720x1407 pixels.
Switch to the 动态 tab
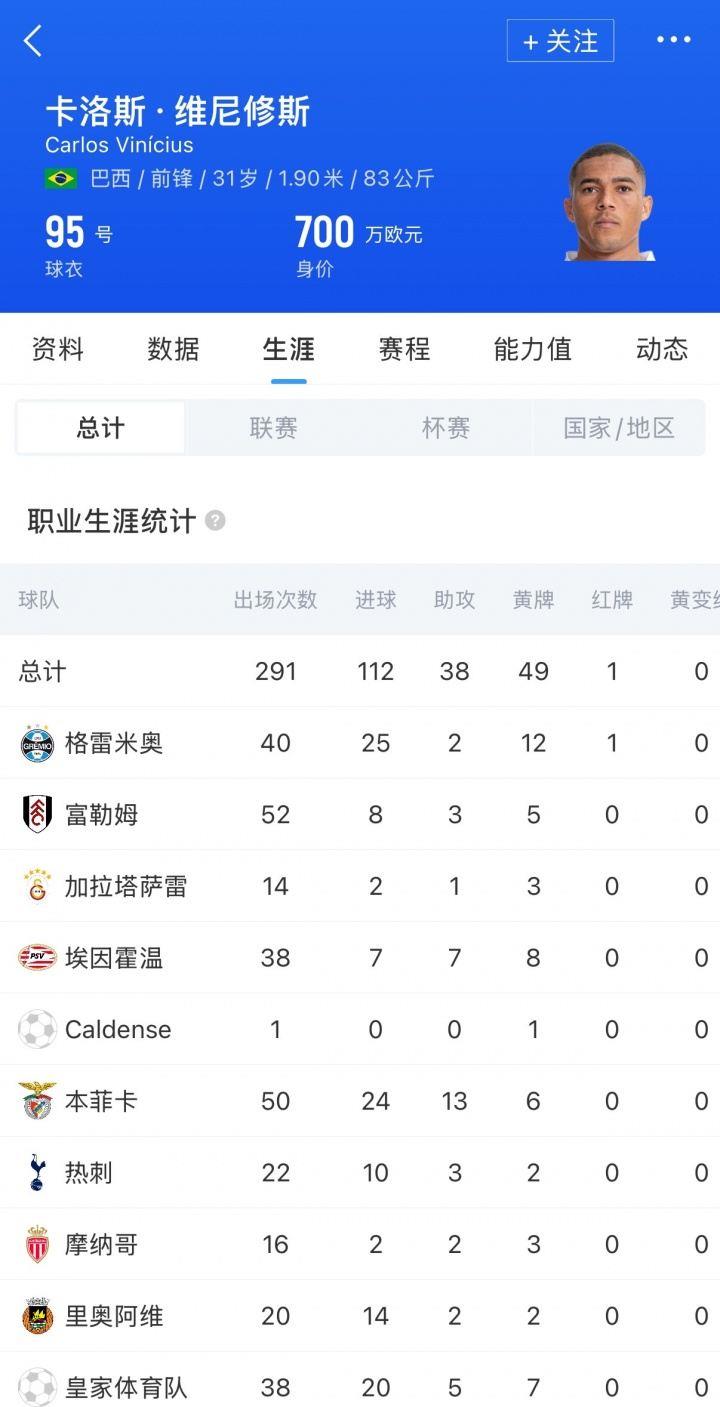[x=661, y=349]
